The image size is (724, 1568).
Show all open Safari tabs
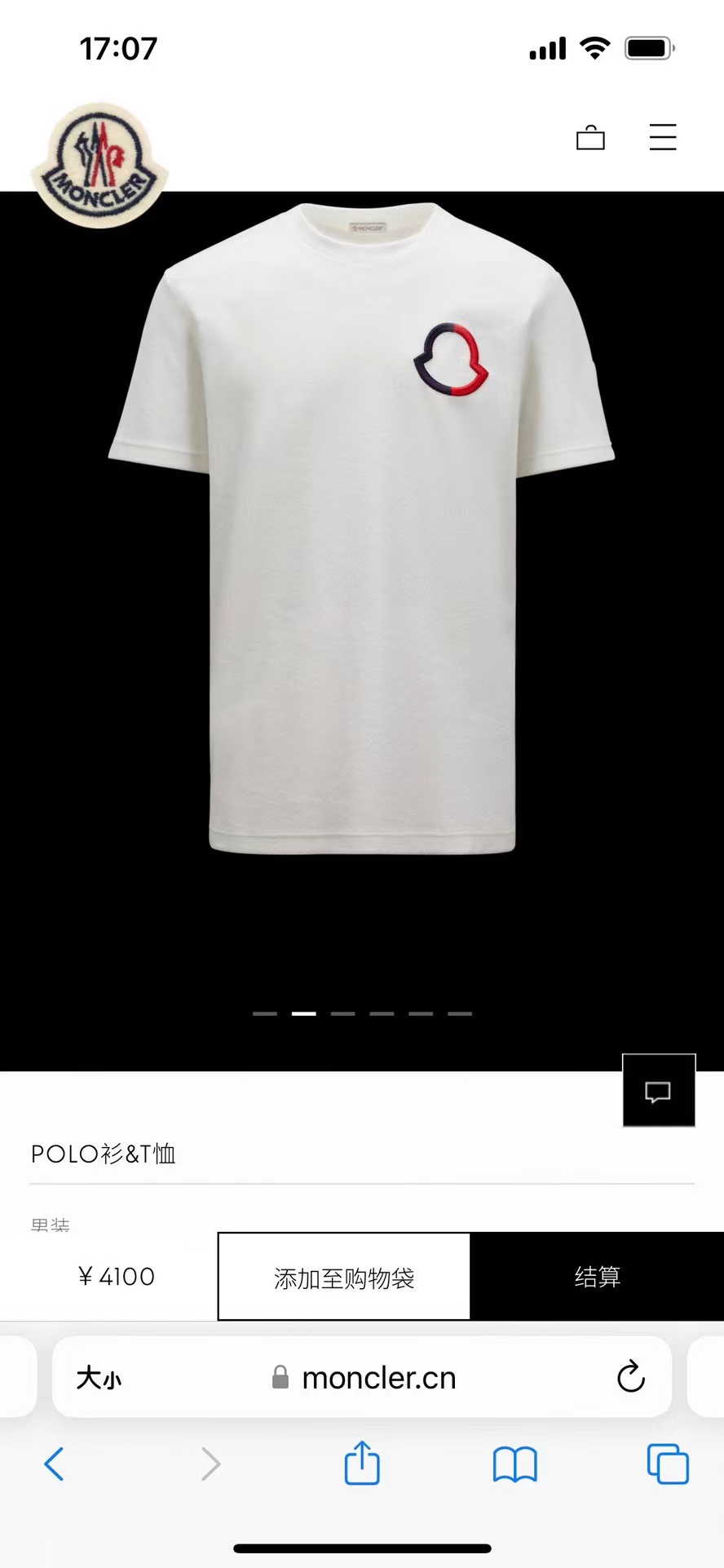pos(667,1464)
